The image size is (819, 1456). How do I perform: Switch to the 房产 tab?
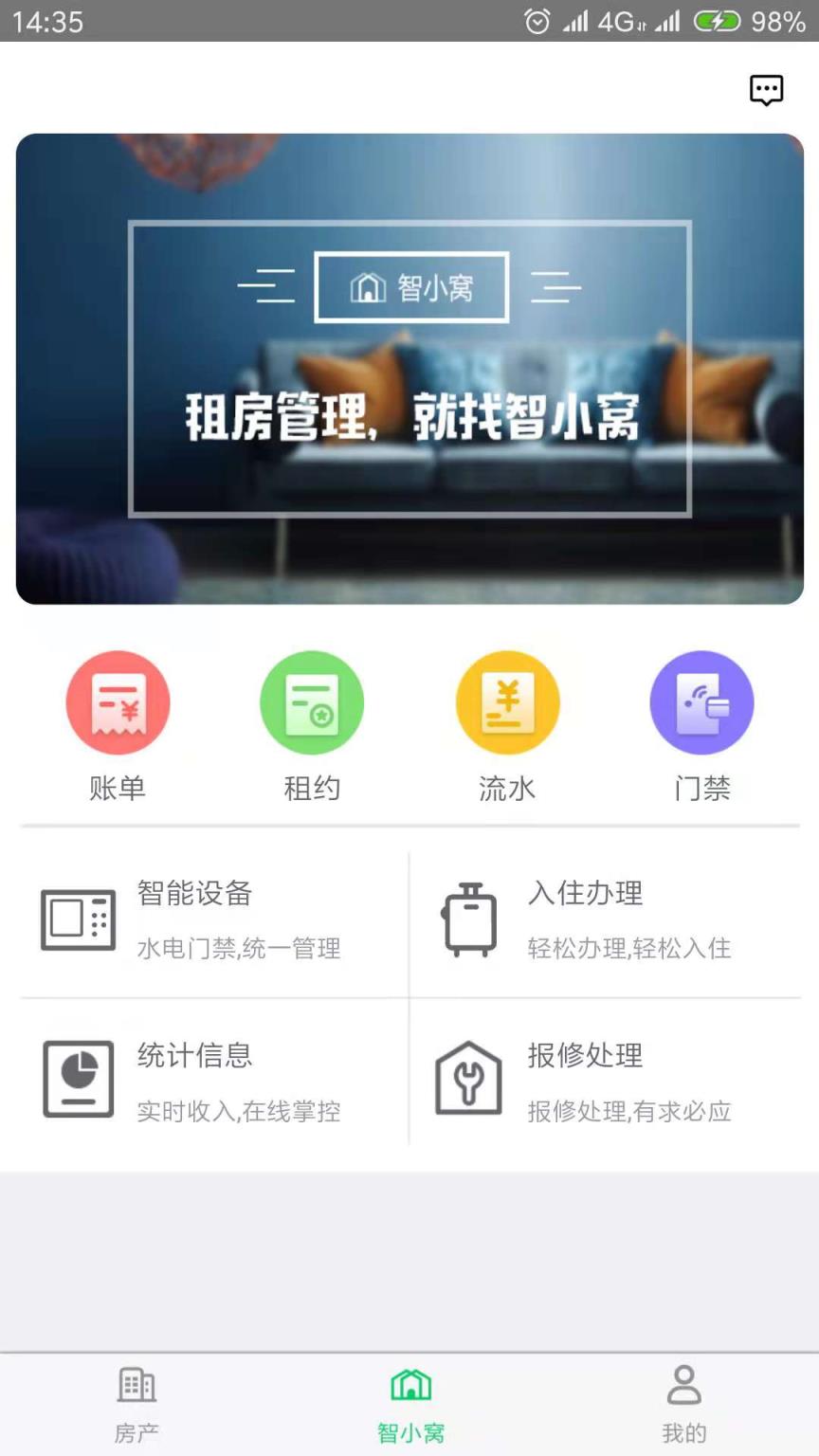[136, 1403]
